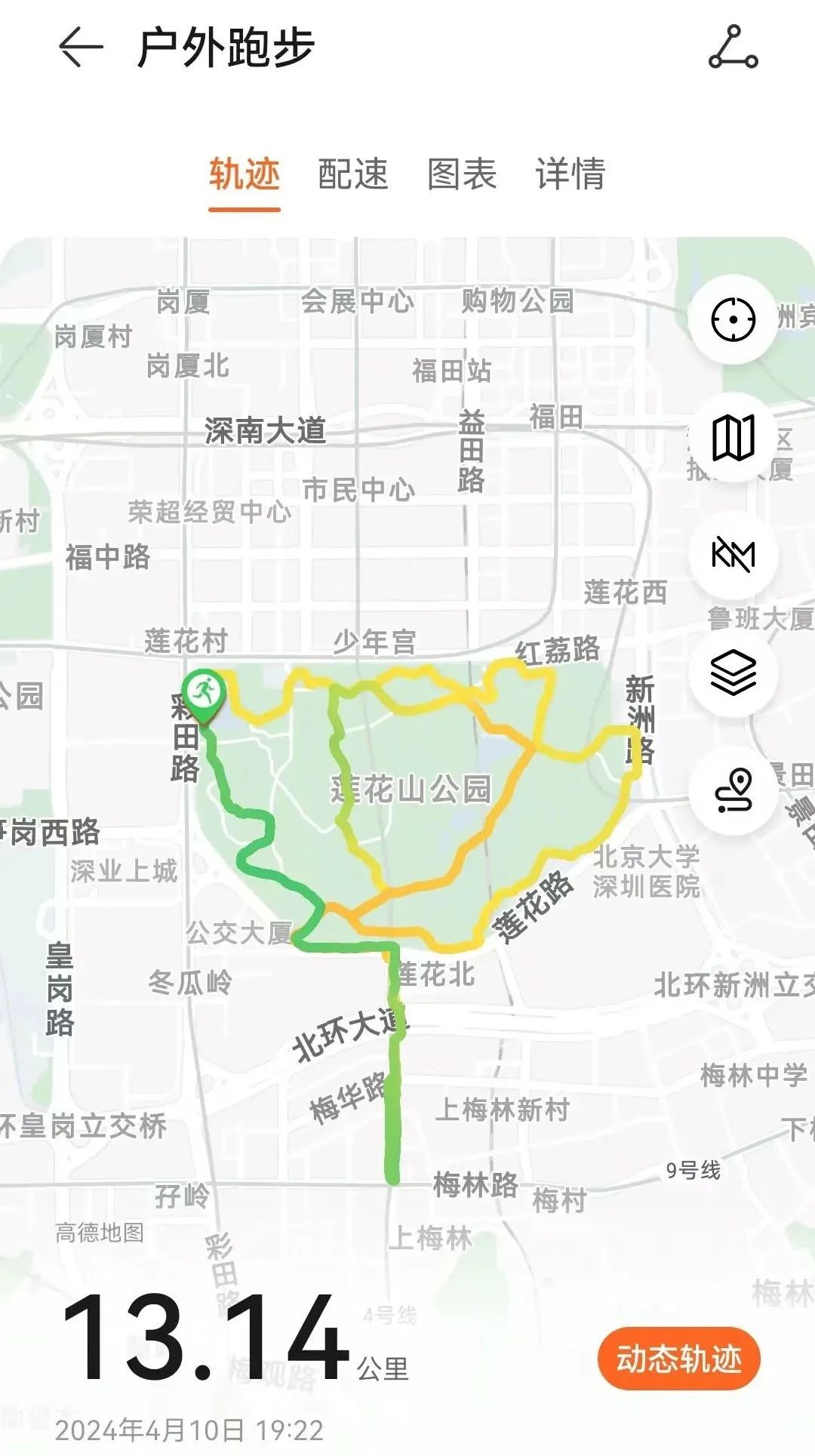The width and height of the screenshot is (815, 1456).
Task: Play the 动态轨迹 animation
Action: [678, 1359]
